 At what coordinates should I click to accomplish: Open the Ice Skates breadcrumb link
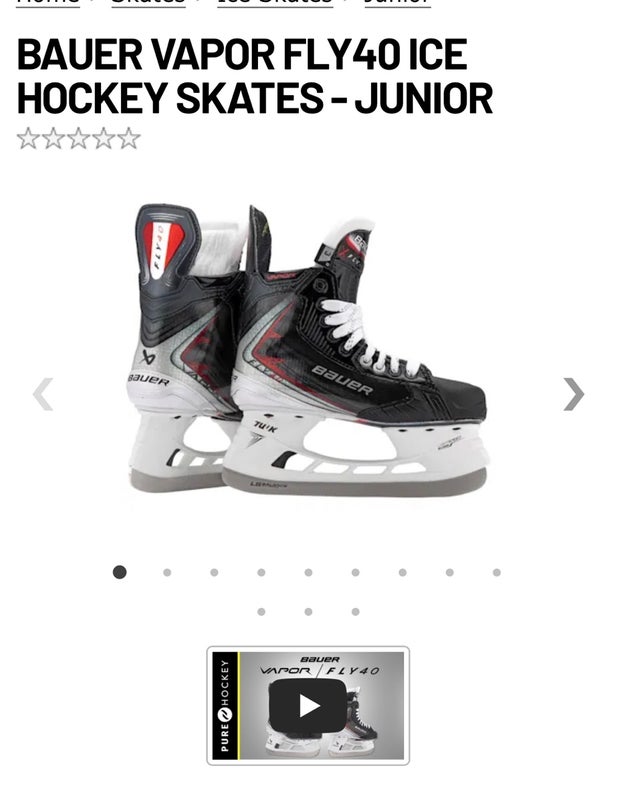pos(274,3)
